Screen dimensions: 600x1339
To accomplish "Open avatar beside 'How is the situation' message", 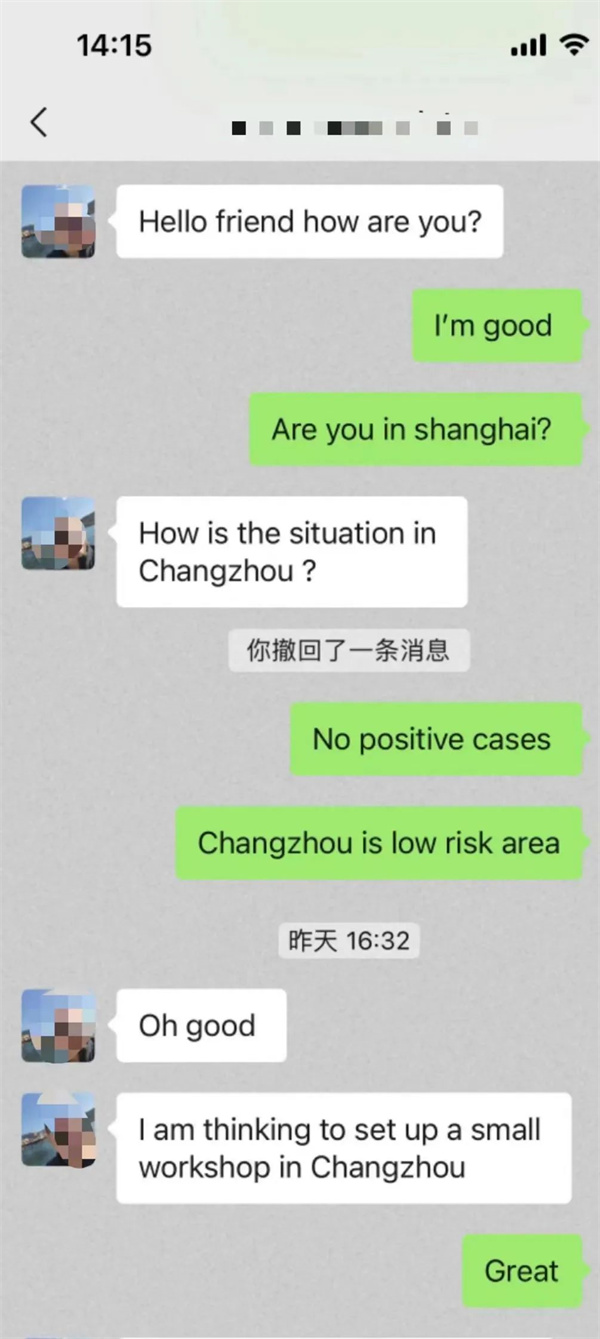I will pyautogui.click(x=59, y=533).
